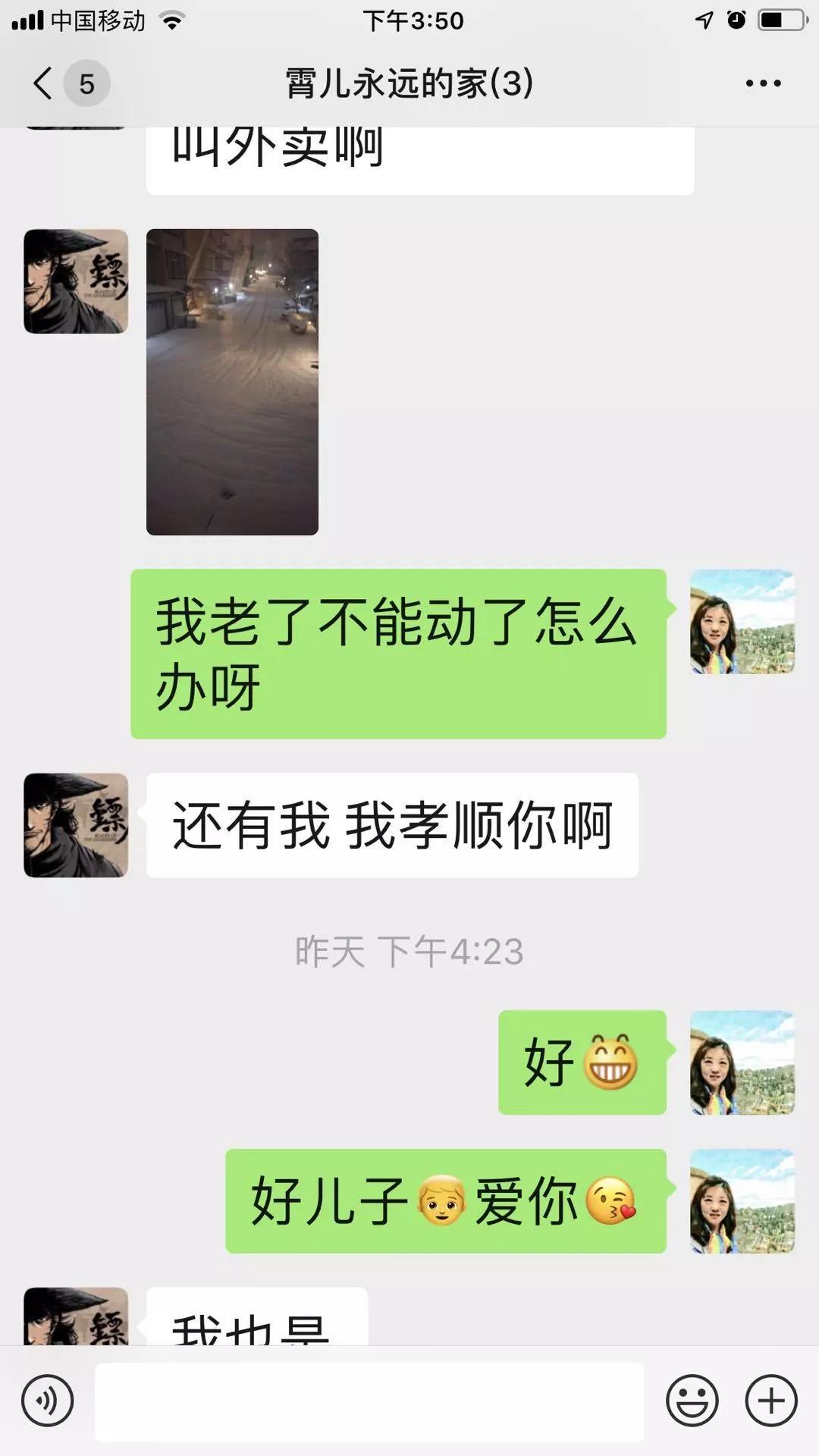The image size is (819, 1456).
Task: Open profile of sender beside the snow photo
Action: pyautogui.click(x=76, y=281)
